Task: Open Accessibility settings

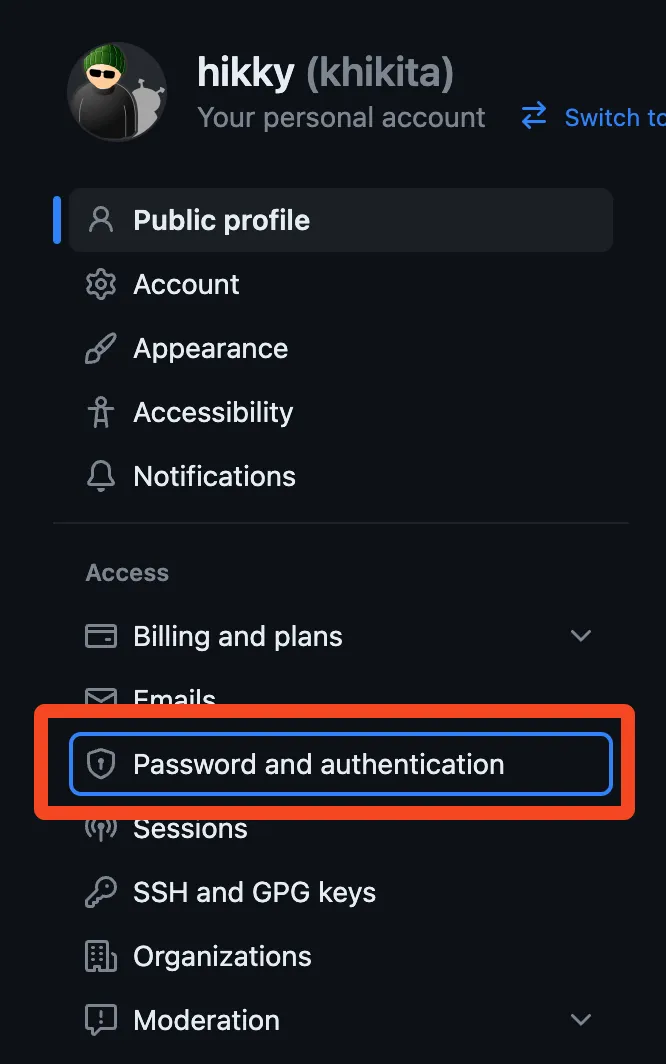Action: coord(213,413)
